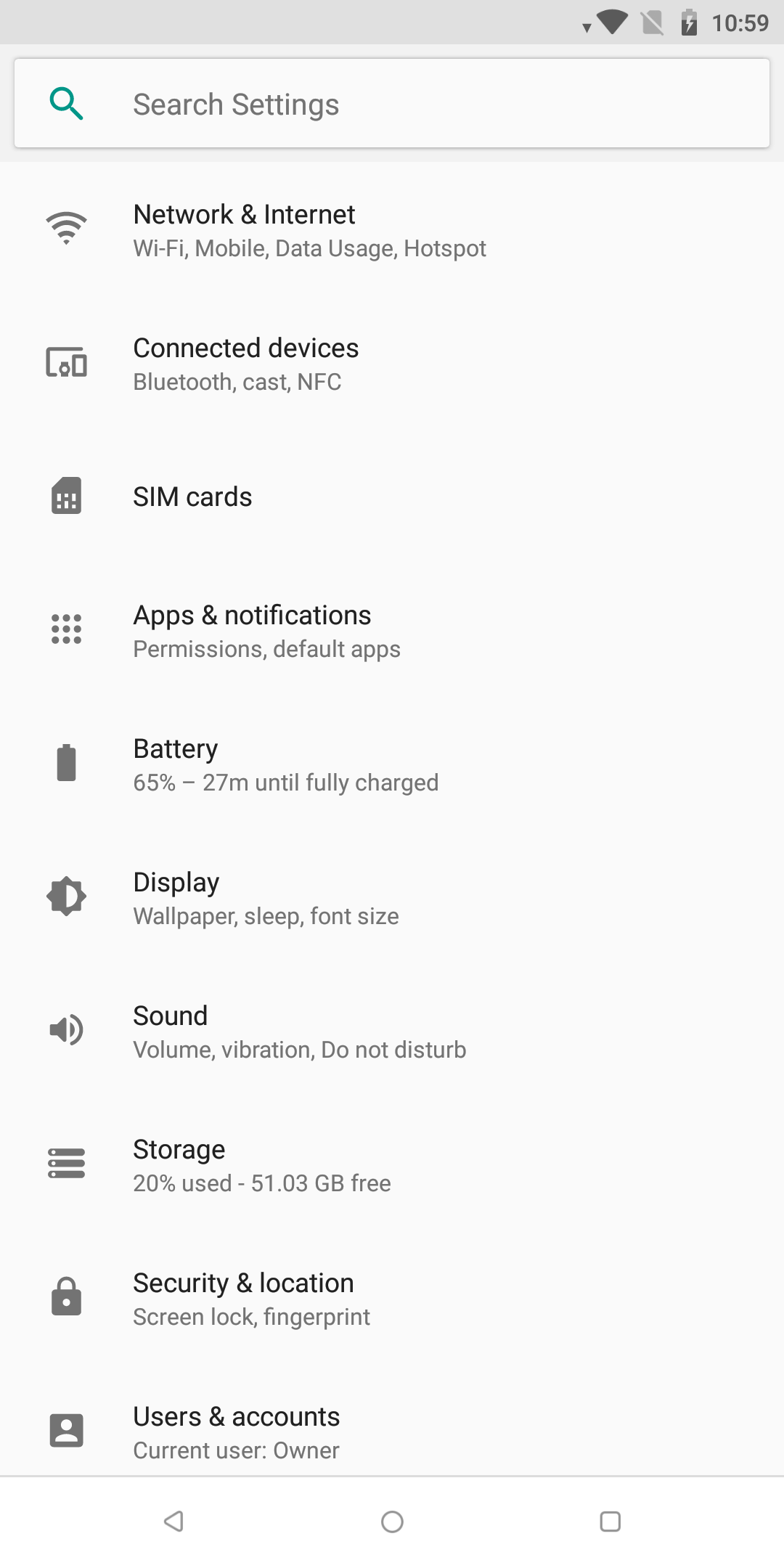784x1568 pixels.
Task: Open Security & location
Action: (x=392, y=1298)
